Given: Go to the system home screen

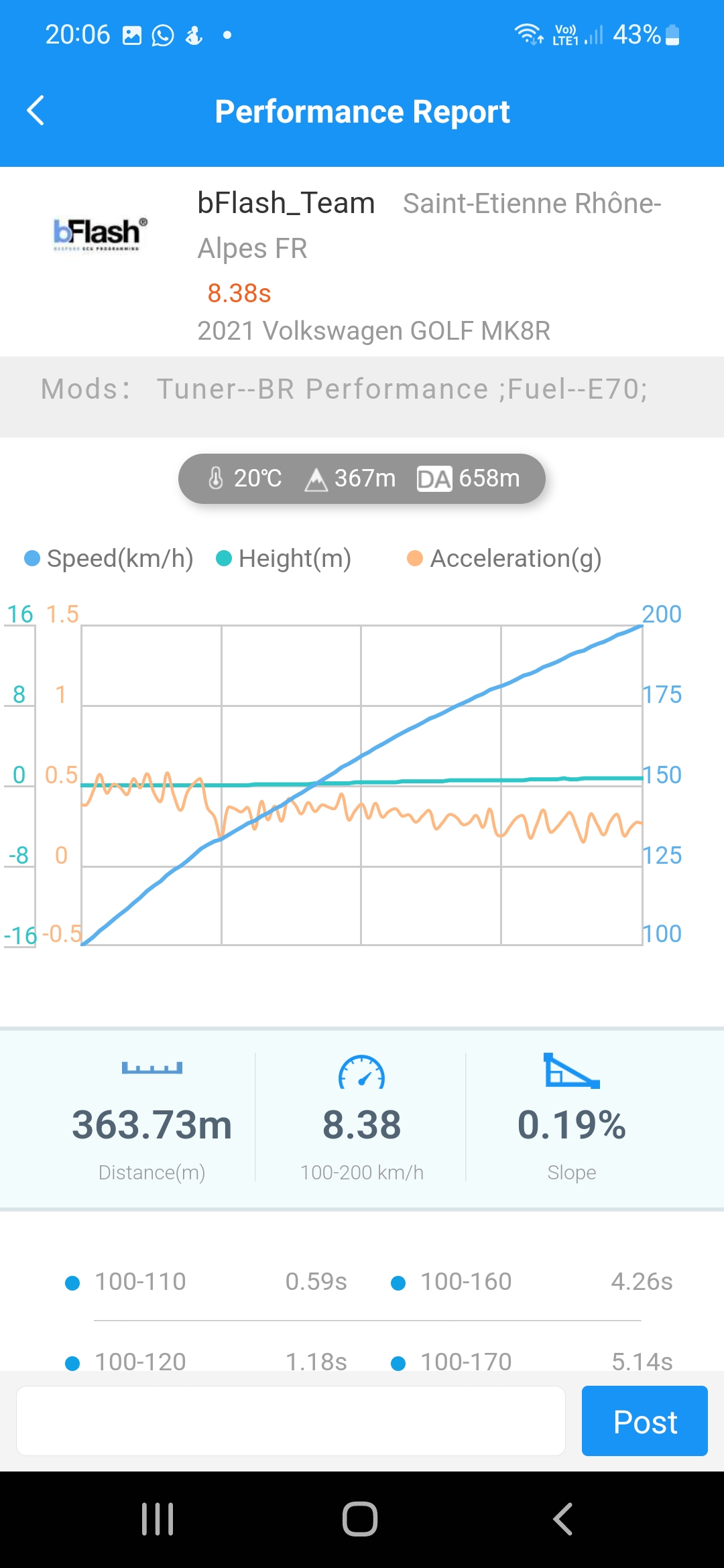Looking at the screenshot, I should [361, 1518].
